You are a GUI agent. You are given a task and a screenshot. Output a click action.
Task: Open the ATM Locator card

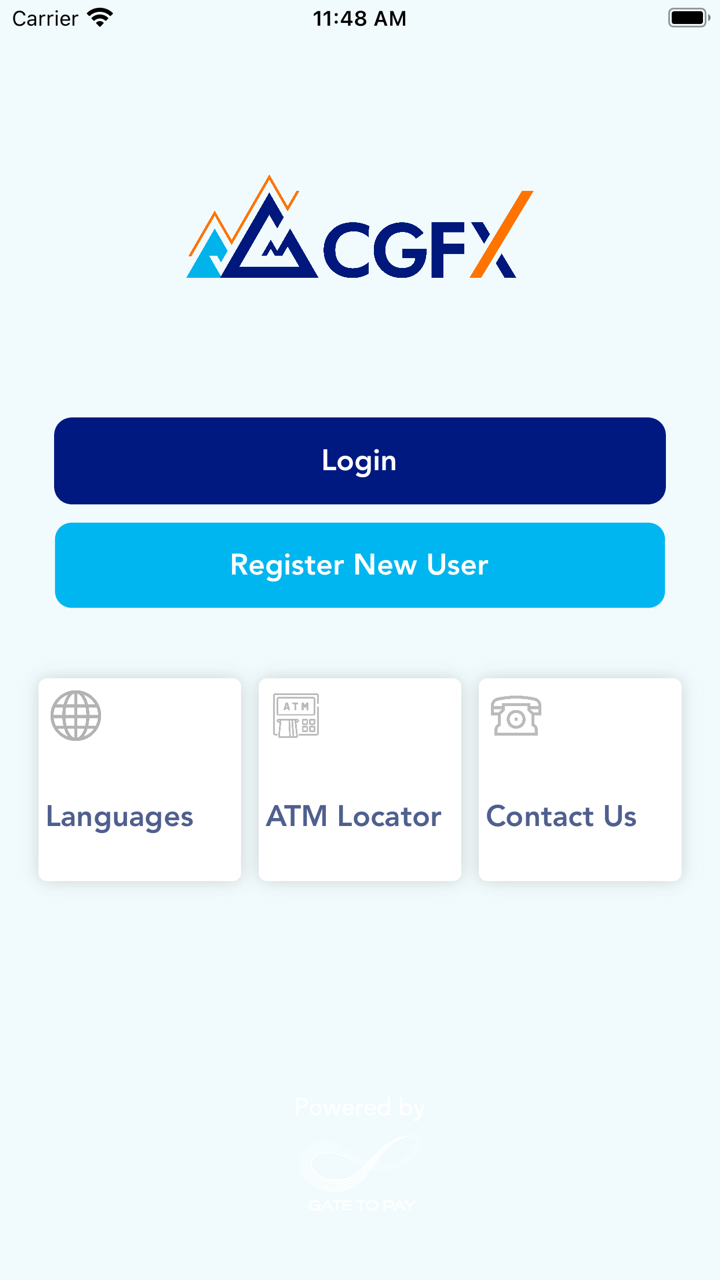(x=360, y=780)
